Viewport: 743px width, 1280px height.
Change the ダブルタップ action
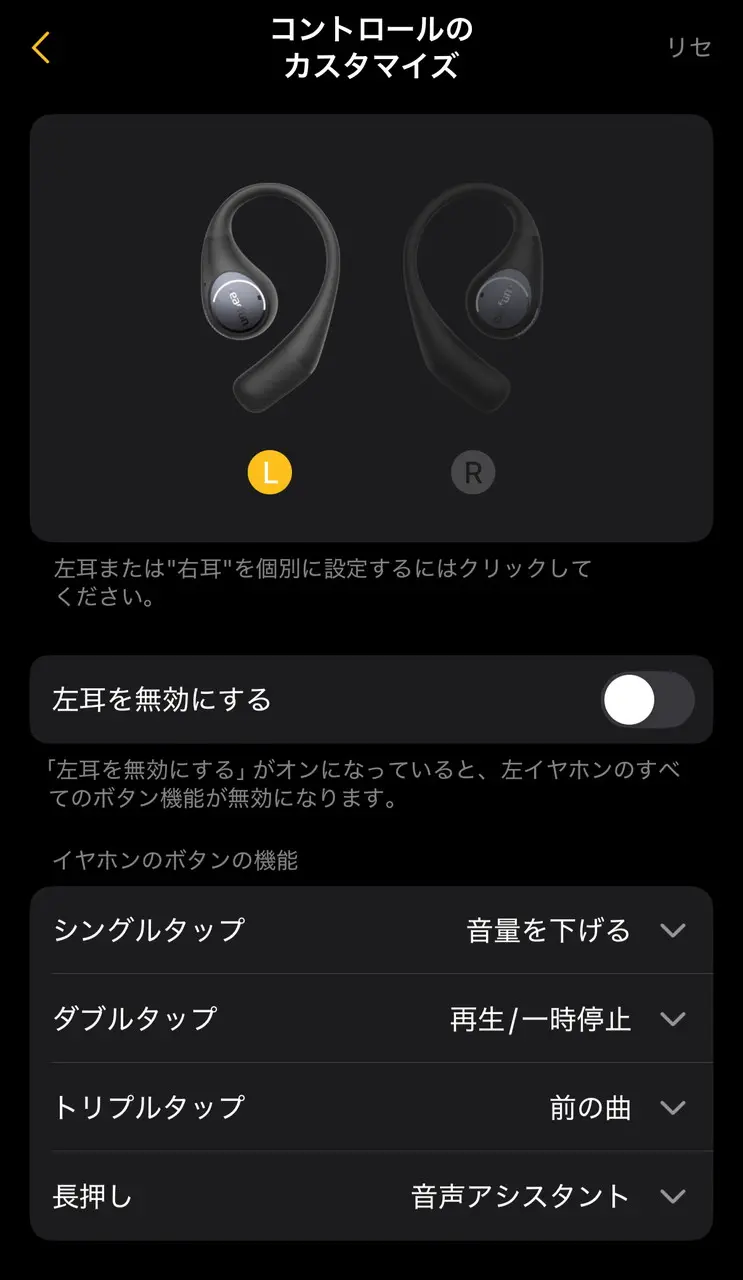point(672,1019)
